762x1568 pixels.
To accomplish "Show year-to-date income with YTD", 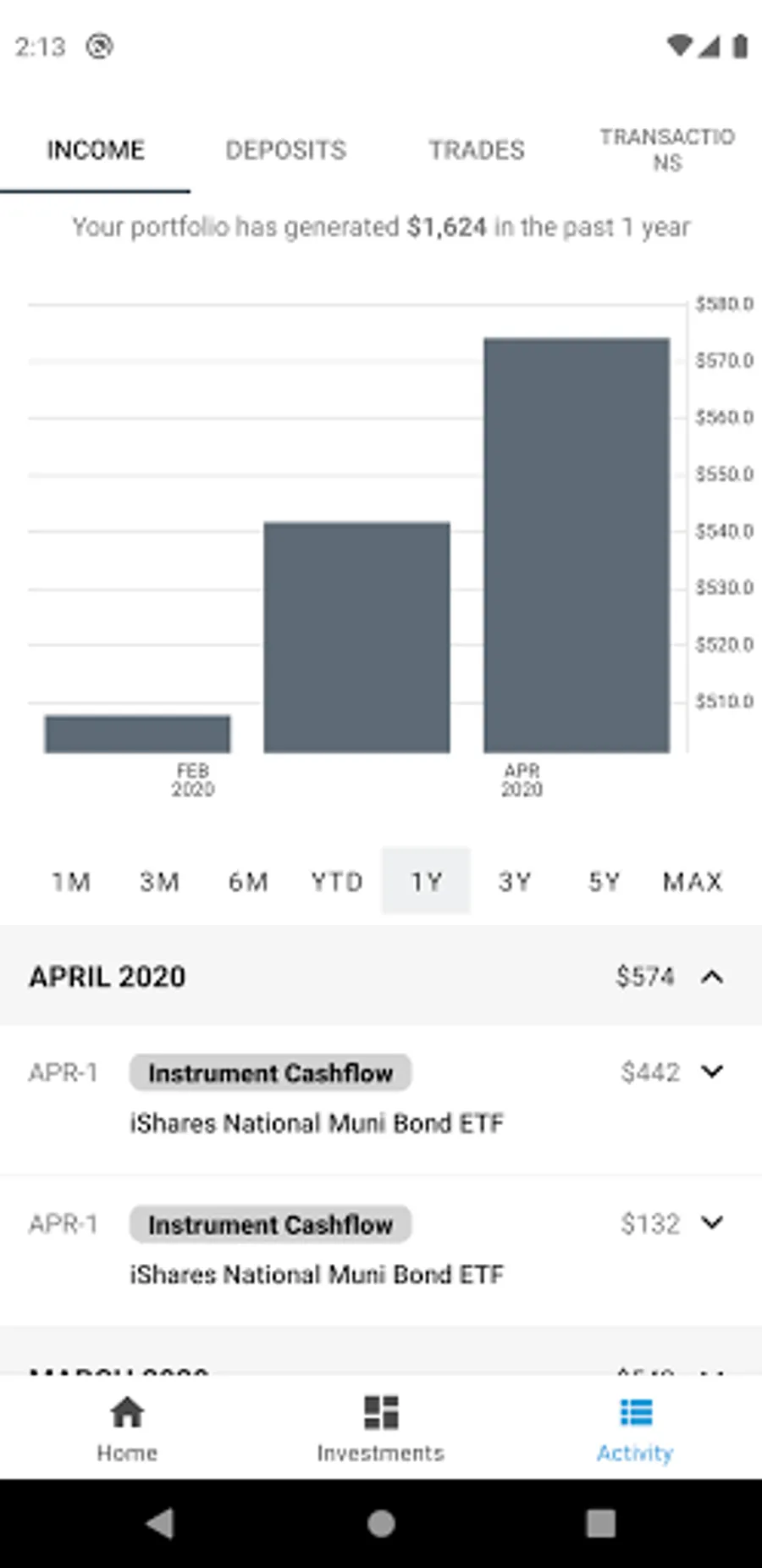I will coord(337,881).
